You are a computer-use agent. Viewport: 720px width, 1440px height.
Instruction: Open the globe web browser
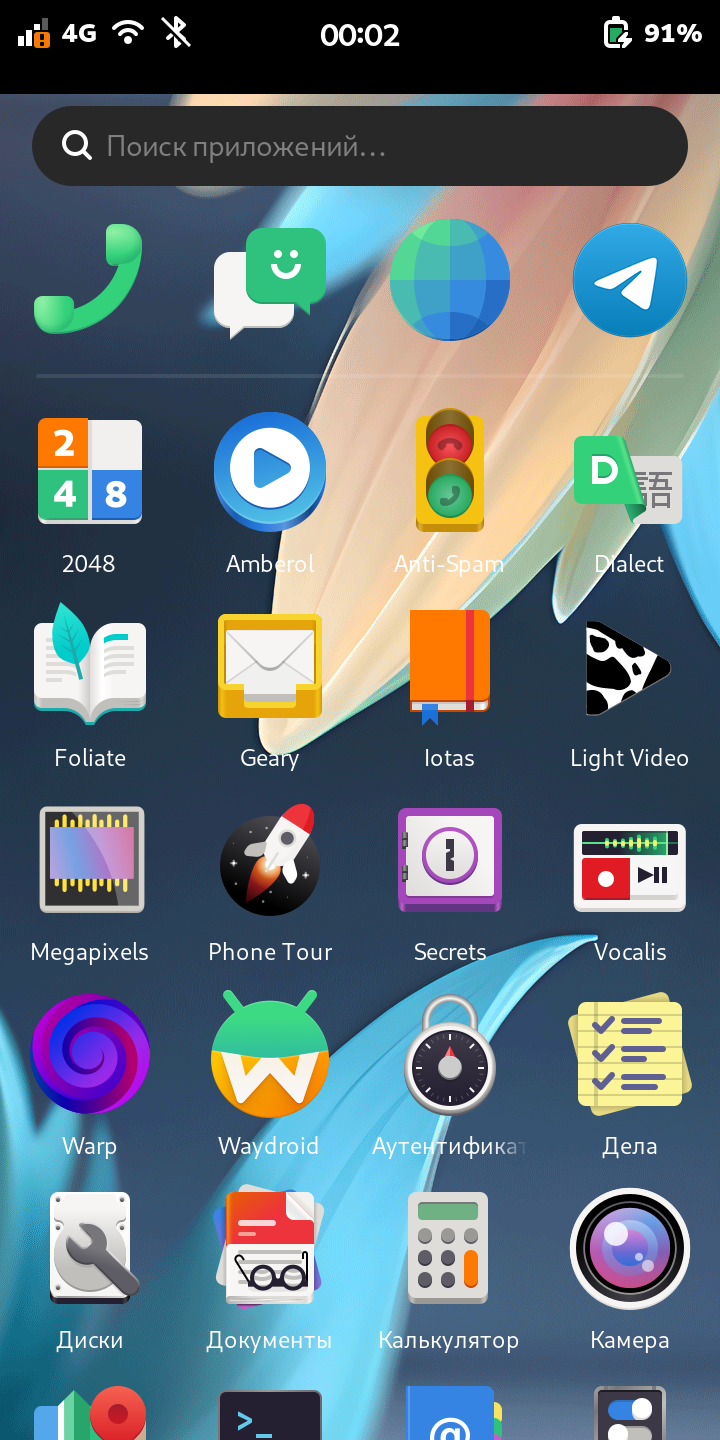pos(450,280)
